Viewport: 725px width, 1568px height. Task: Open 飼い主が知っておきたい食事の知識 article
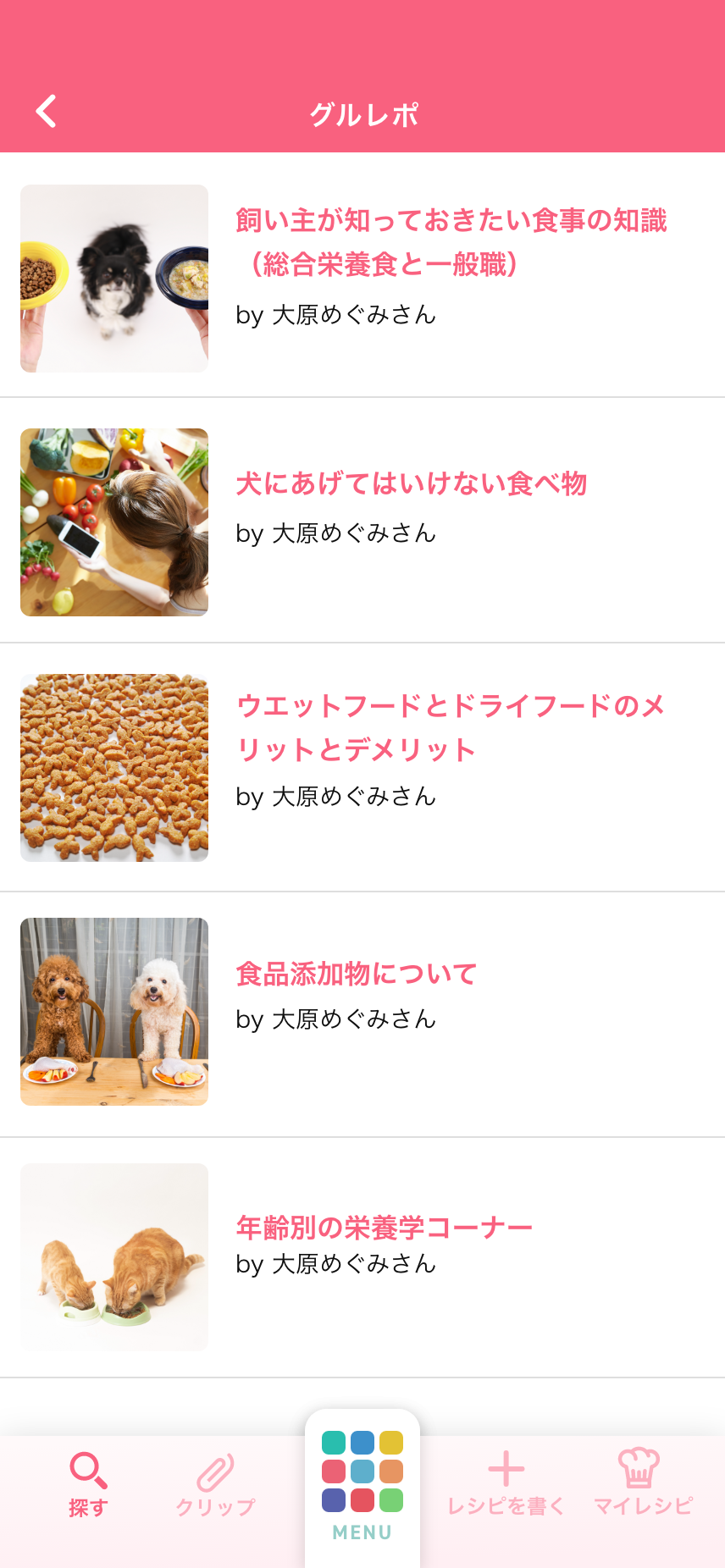tap(451, 242)
